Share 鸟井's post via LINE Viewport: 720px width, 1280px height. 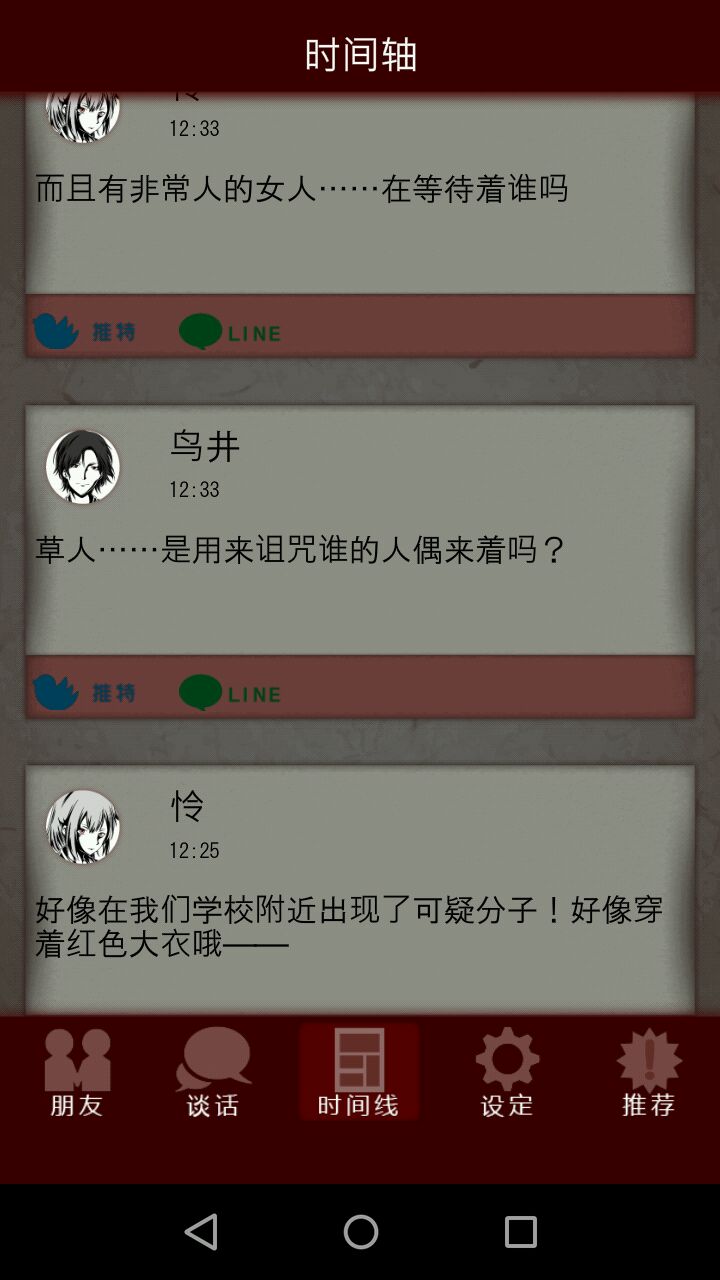[x=230, y=693]
